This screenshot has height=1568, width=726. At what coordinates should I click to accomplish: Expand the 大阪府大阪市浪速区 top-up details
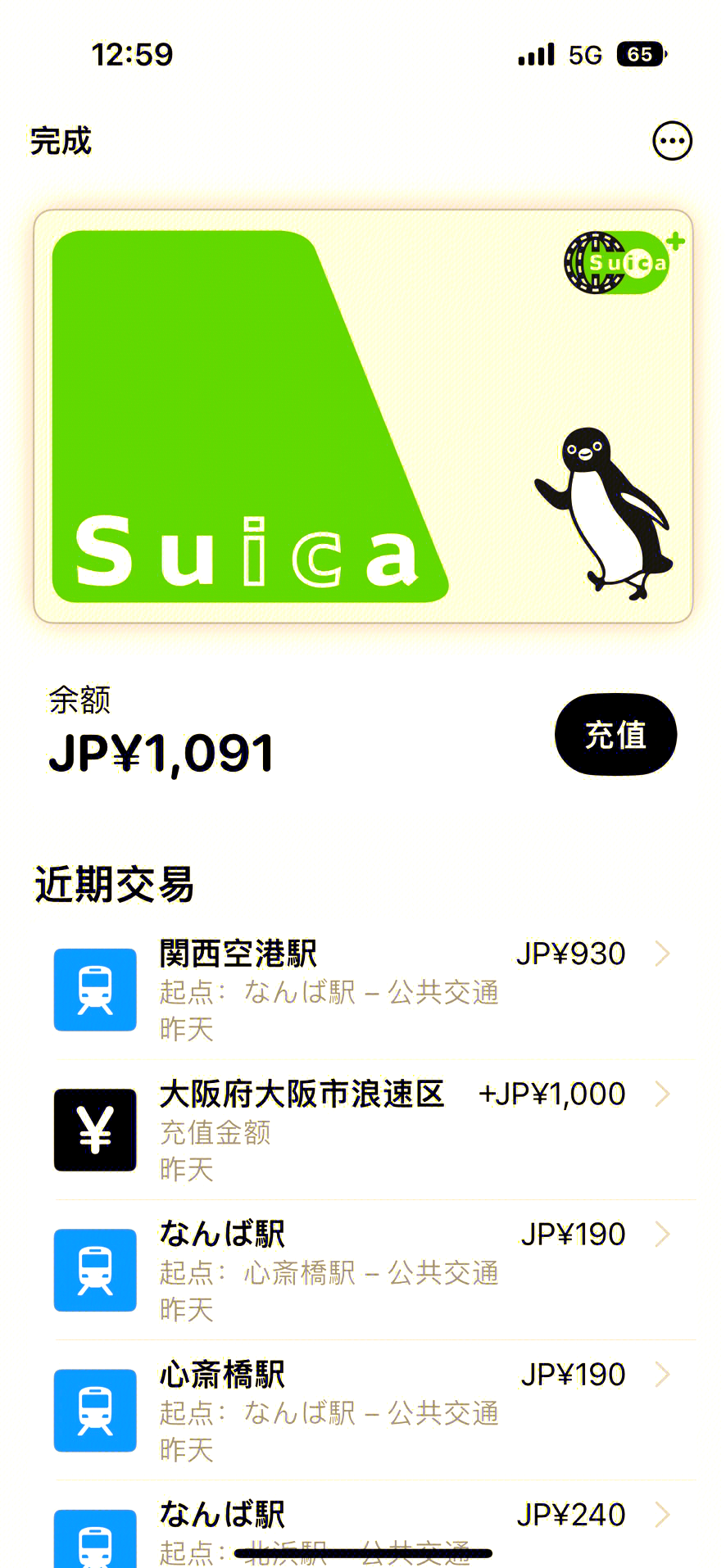pyautogui.click(x=663, y=1094)
